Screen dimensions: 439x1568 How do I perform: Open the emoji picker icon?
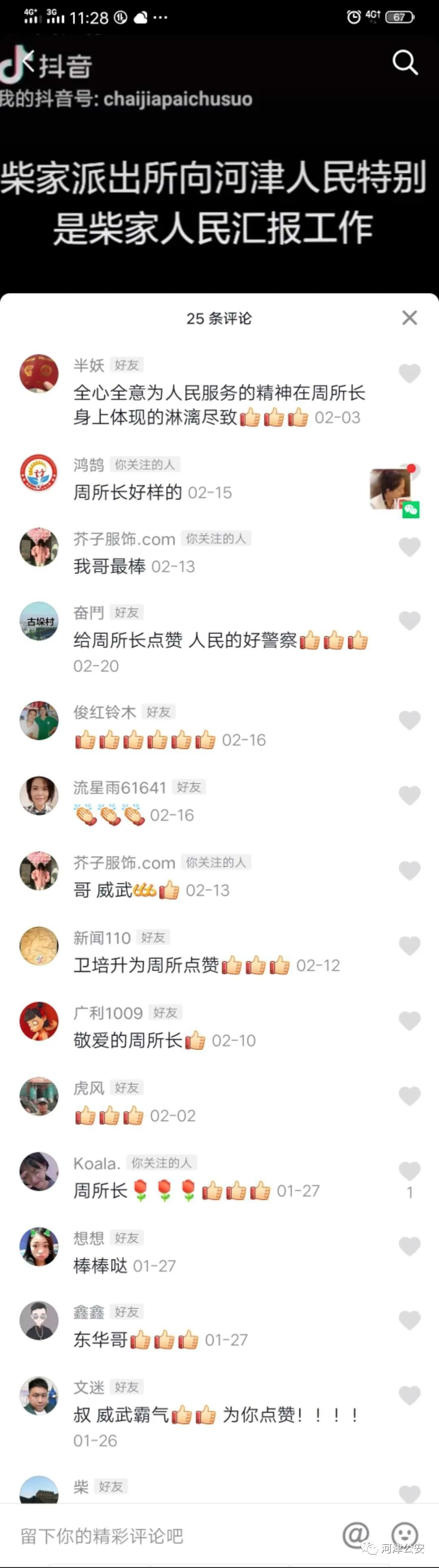click(404, 1535)
